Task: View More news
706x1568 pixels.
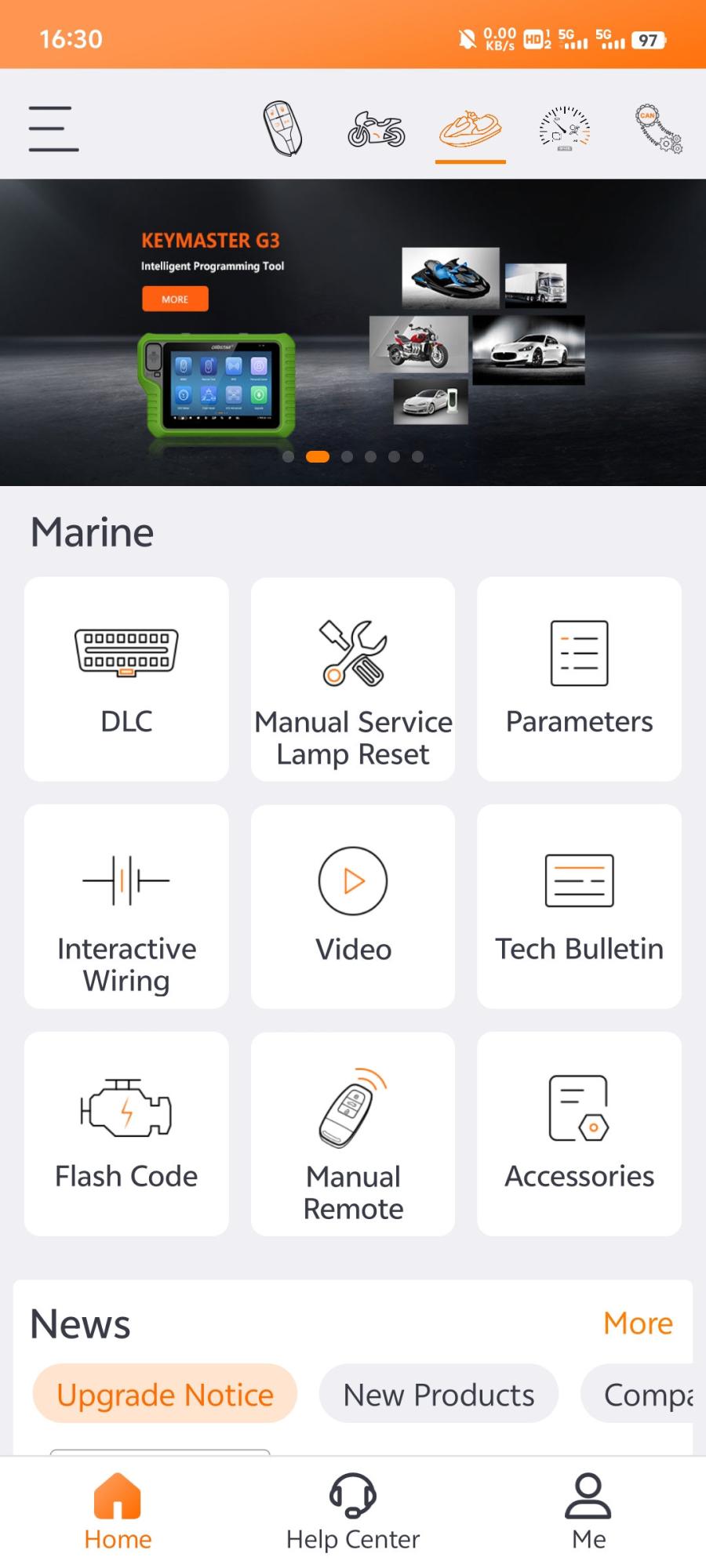Action: pyautogui.click(x=638, y=1323)
